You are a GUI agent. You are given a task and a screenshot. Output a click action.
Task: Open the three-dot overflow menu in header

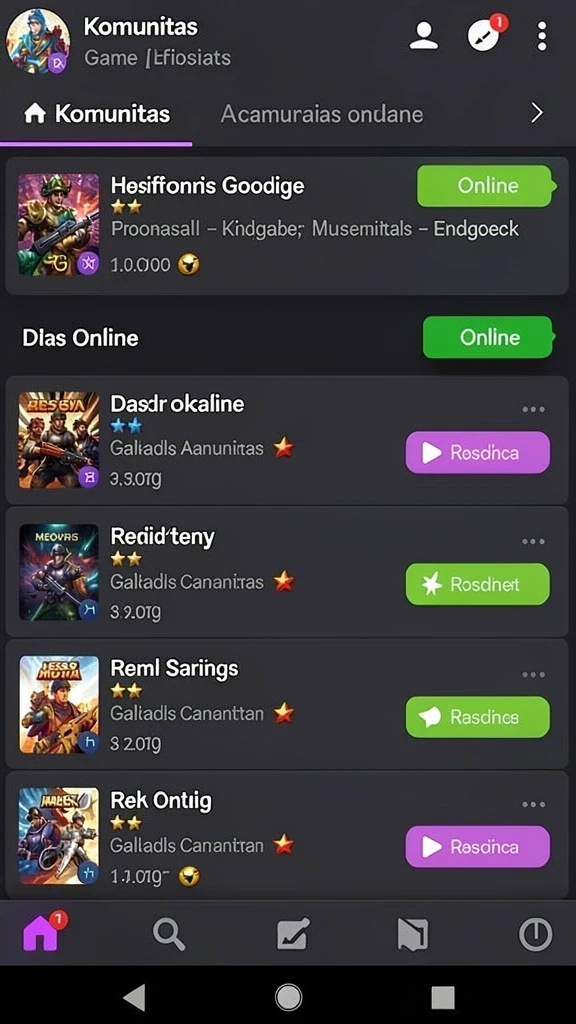click(x=541, y=36)
